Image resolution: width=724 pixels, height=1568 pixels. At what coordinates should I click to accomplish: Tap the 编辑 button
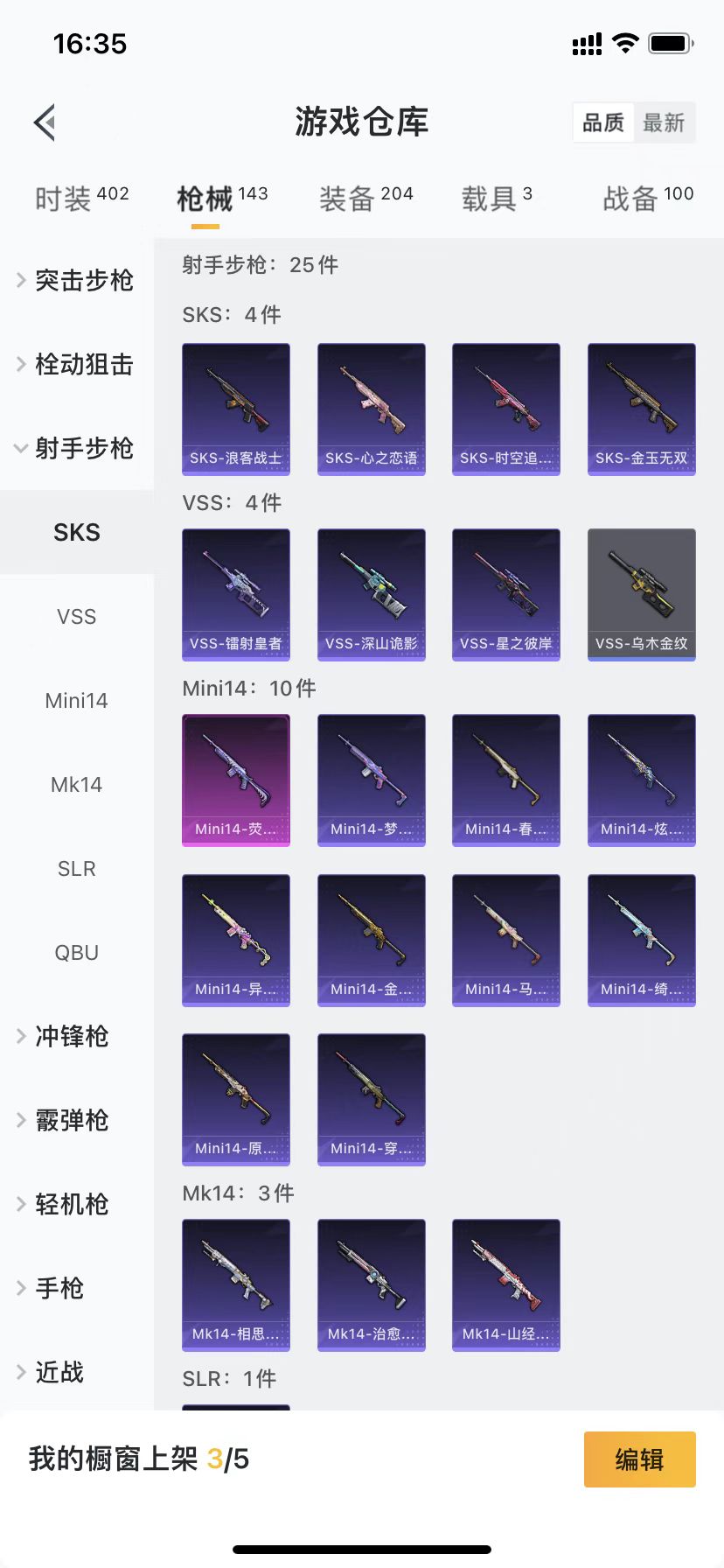pyautogui.click(x=639, y=1459)
